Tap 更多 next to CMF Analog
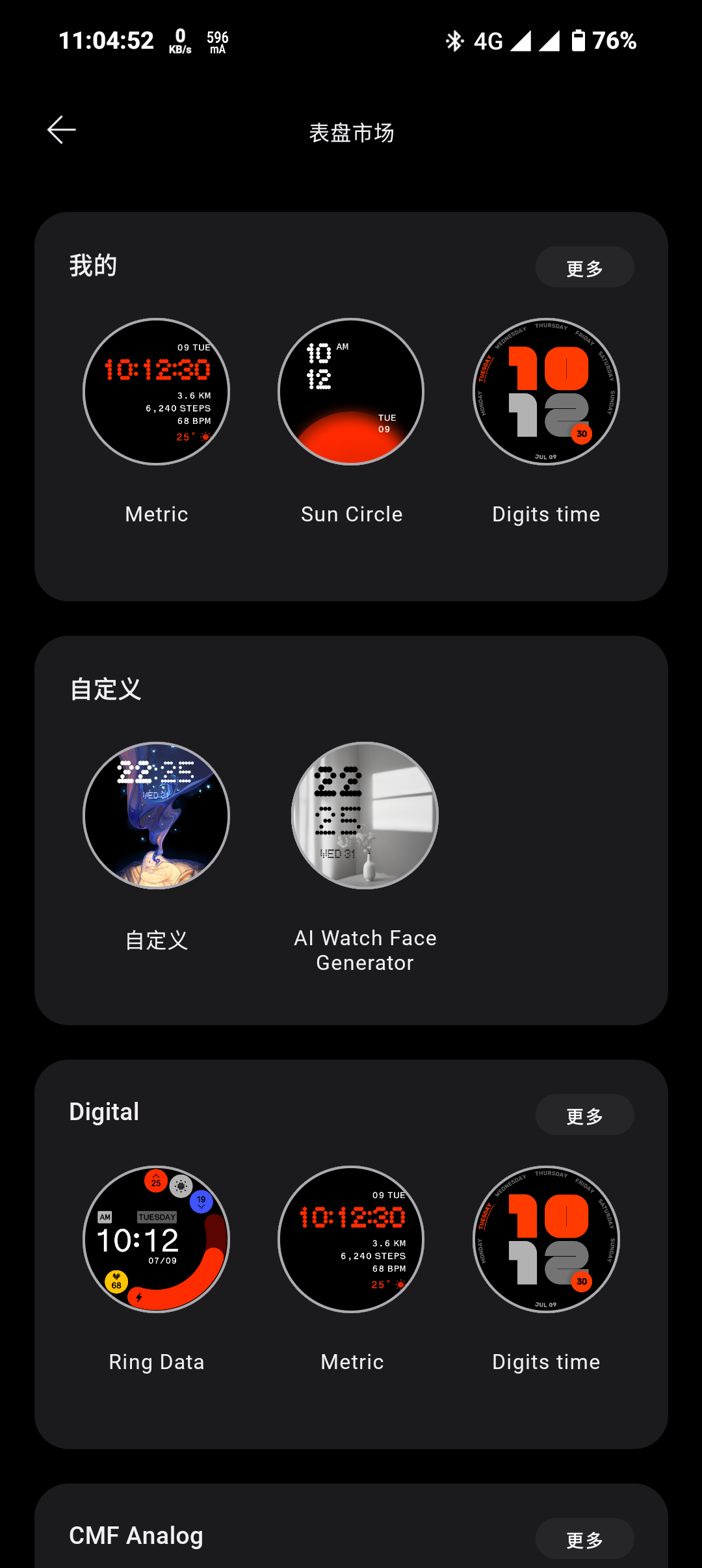 pos(584,1539)
